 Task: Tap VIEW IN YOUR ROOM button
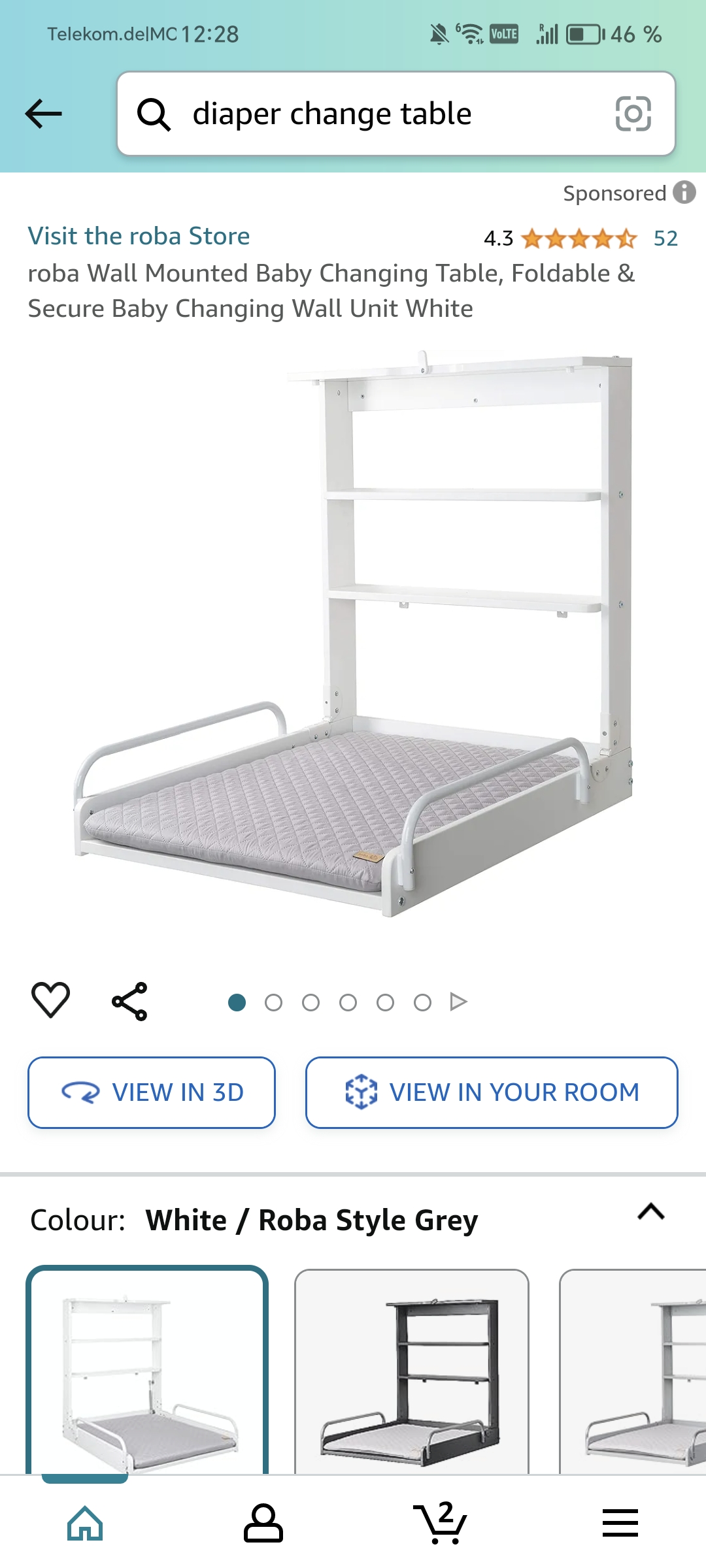pos(492,1092)
